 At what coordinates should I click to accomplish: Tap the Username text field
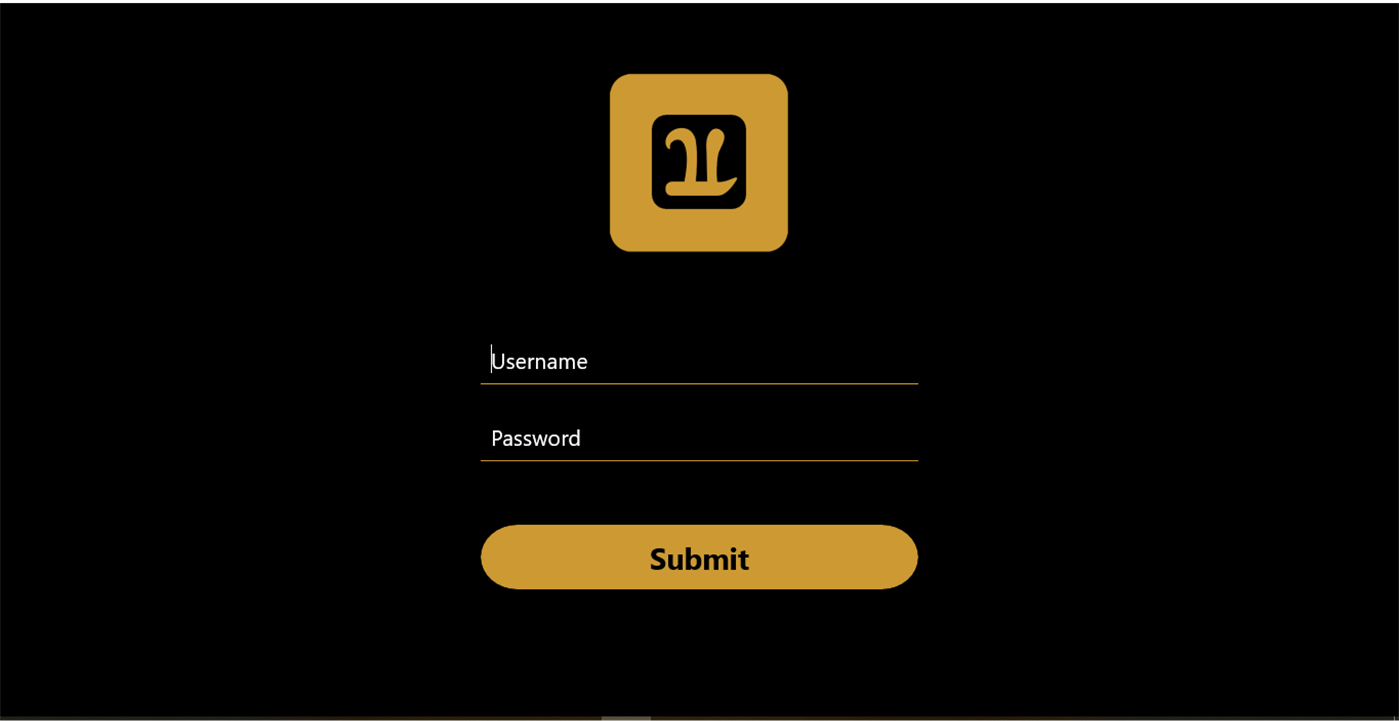[698, 361]
